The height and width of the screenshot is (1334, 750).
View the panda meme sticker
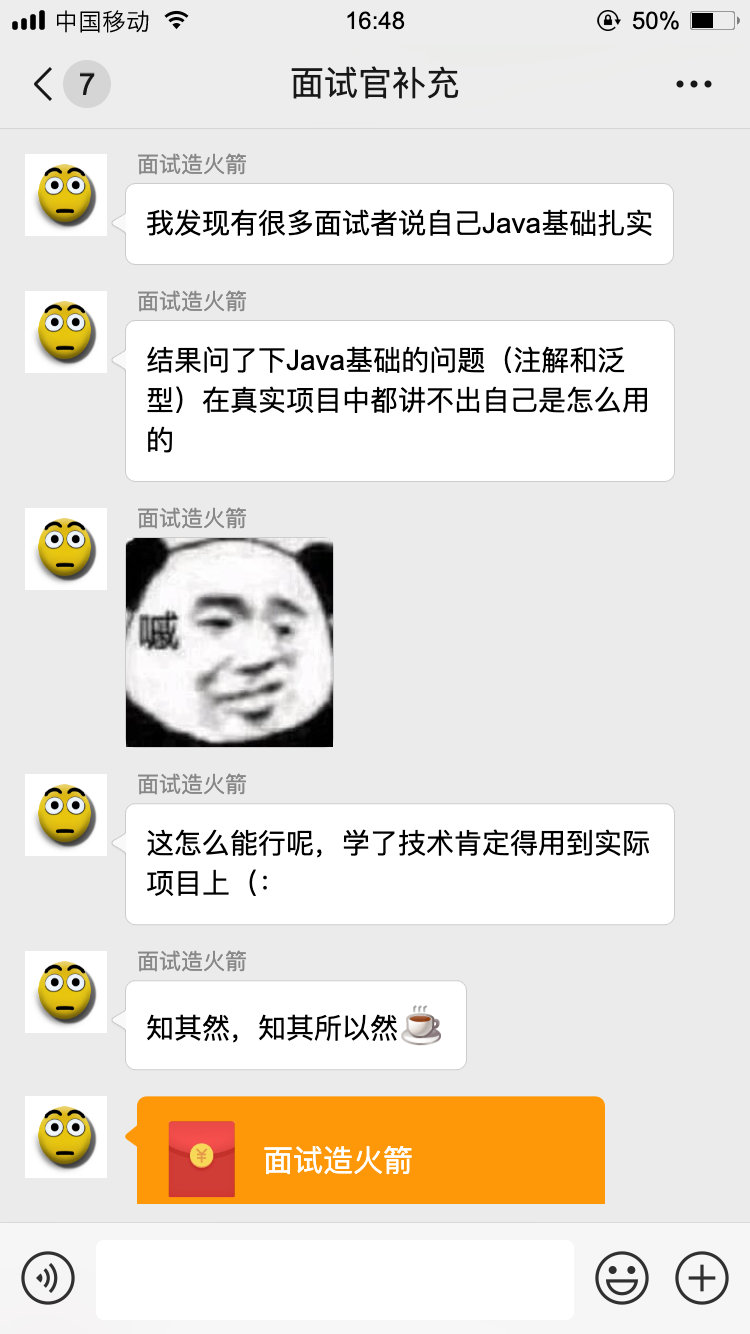click(229, 643)
